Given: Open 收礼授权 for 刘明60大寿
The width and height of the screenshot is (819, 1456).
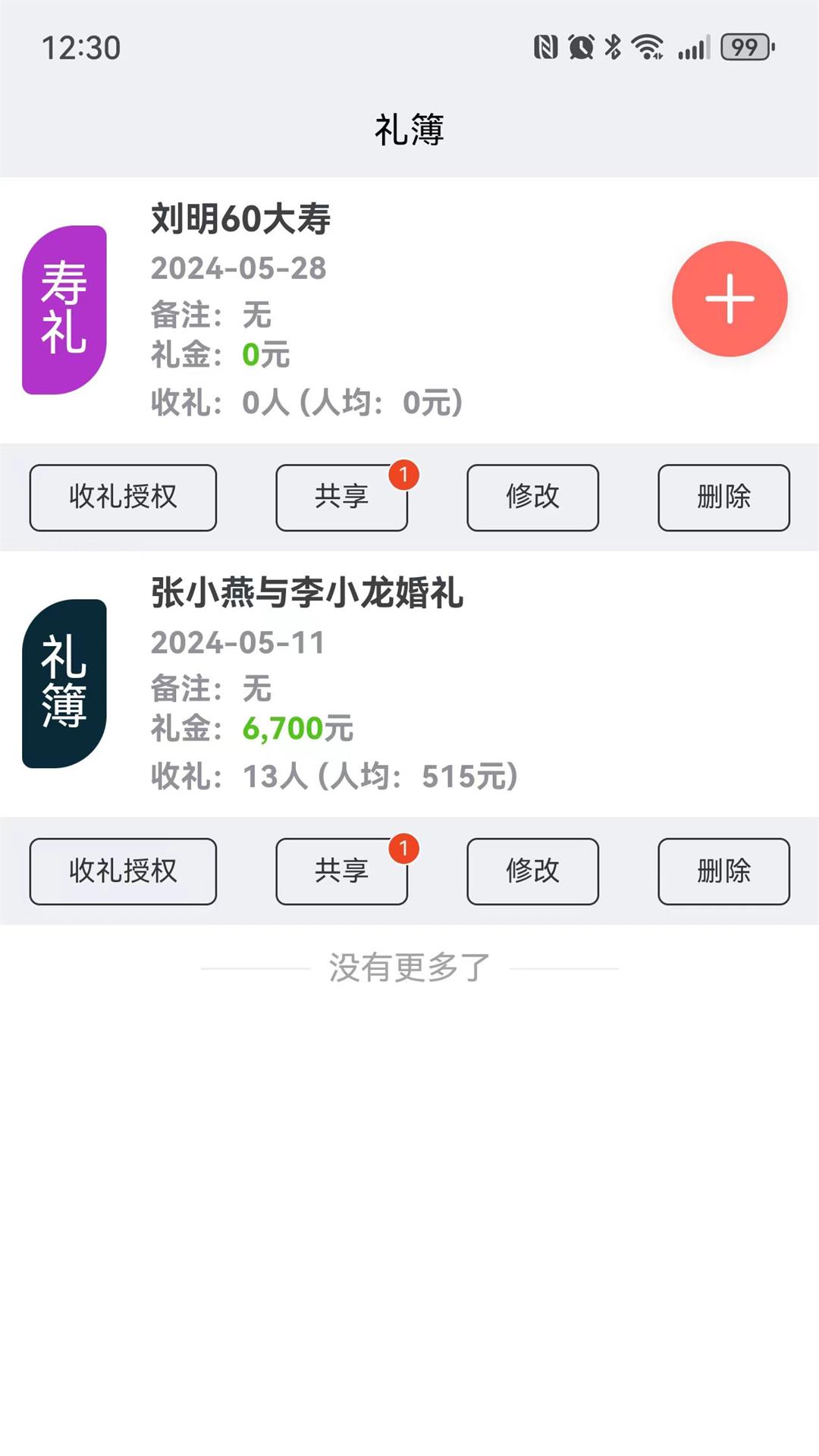Looking at the screenshot, I should 123,497.
